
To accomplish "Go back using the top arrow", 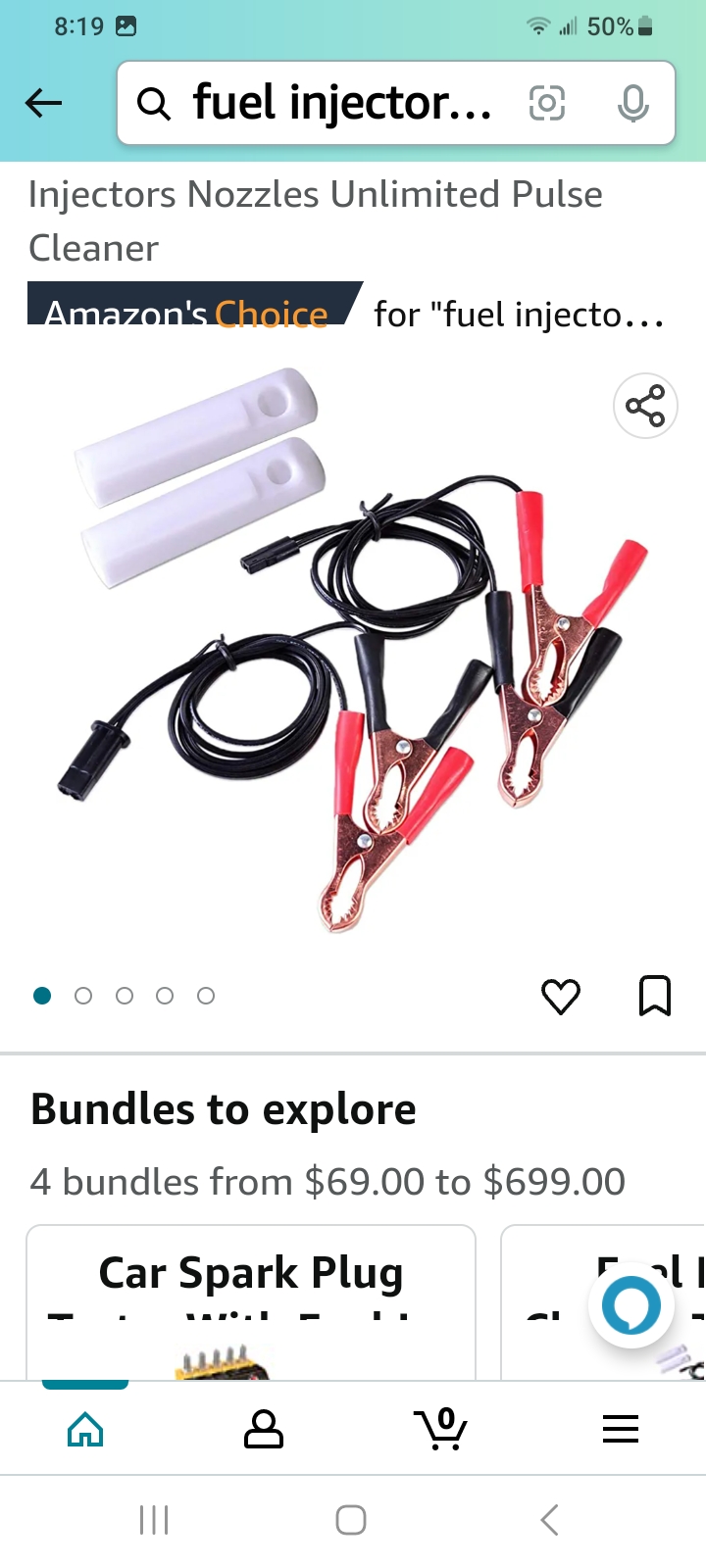I will (x=44, y=103).
